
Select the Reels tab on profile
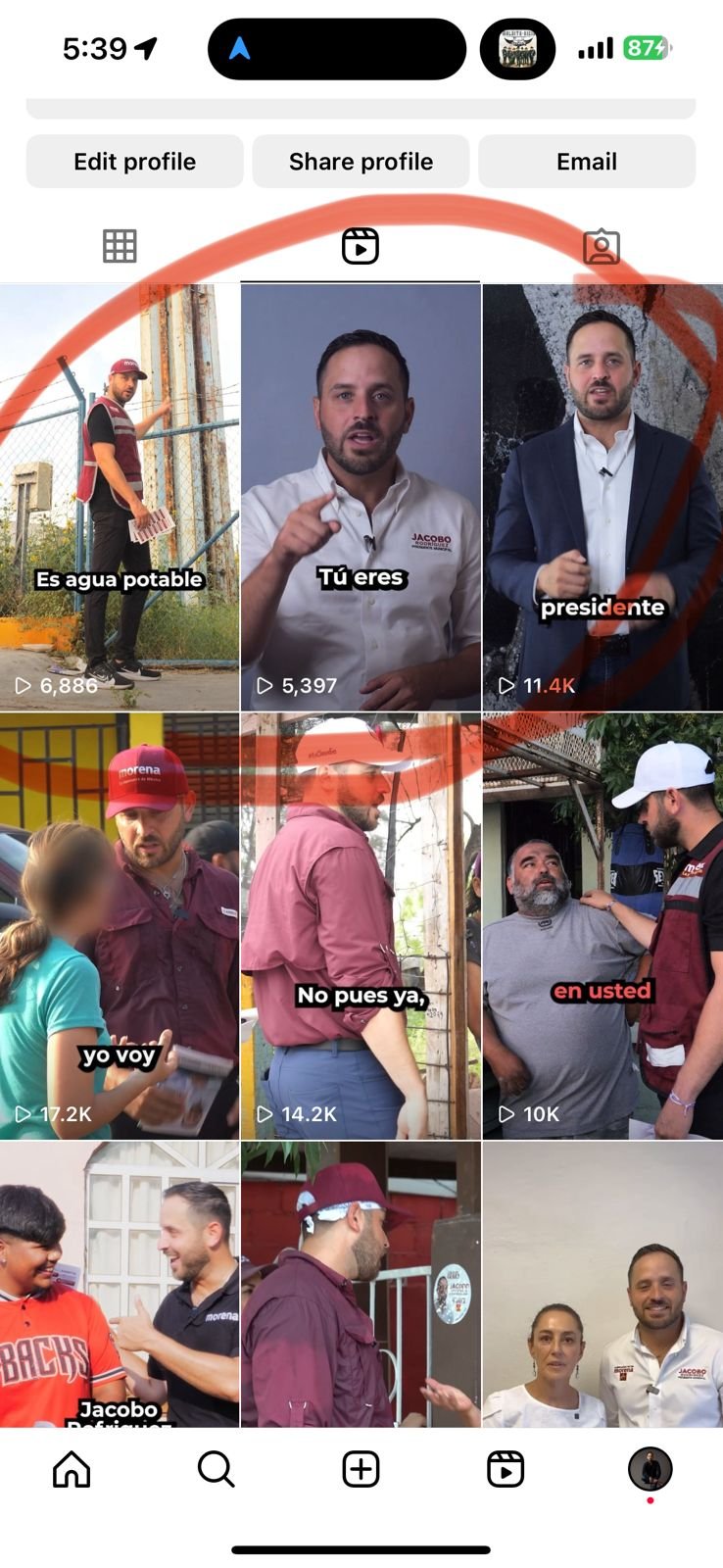tap(361, 246)
